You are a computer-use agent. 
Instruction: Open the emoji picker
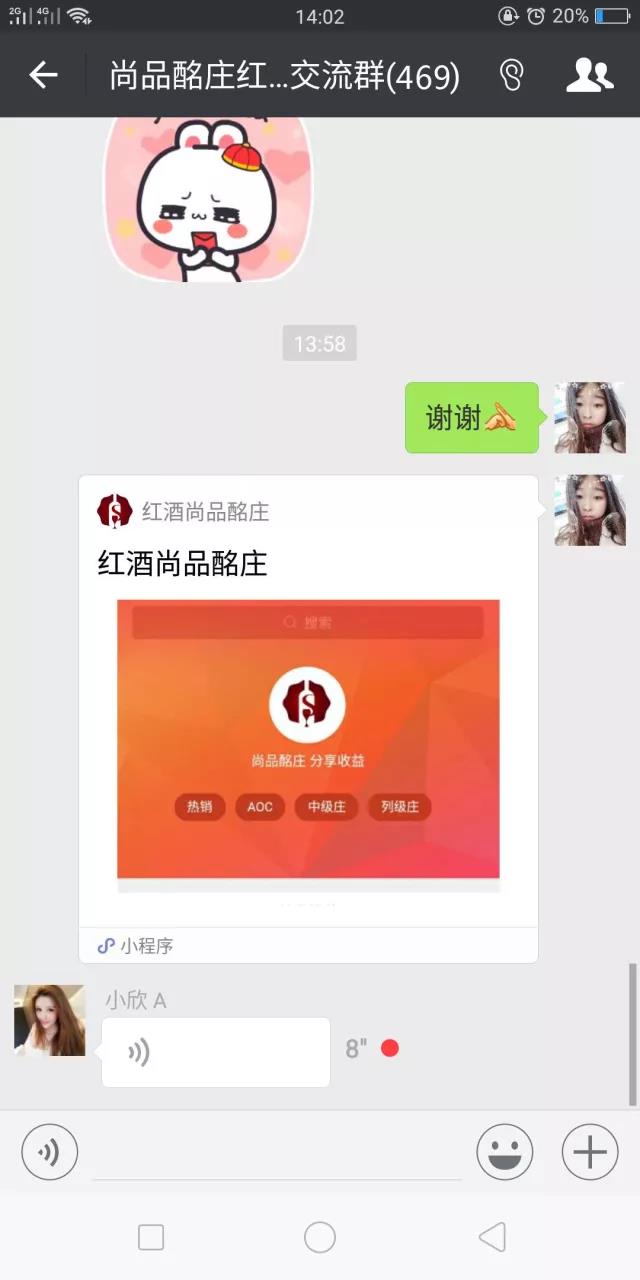coord(505,1152)
